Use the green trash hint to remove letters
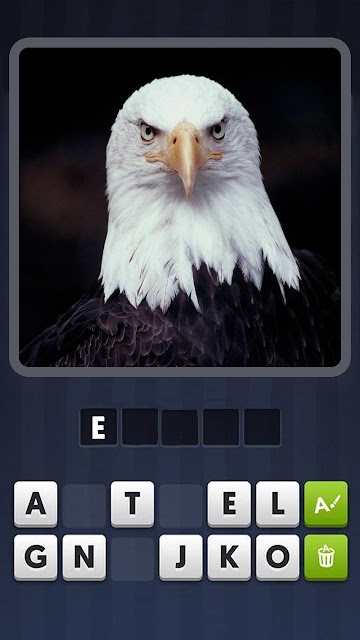 pos(326,558)
